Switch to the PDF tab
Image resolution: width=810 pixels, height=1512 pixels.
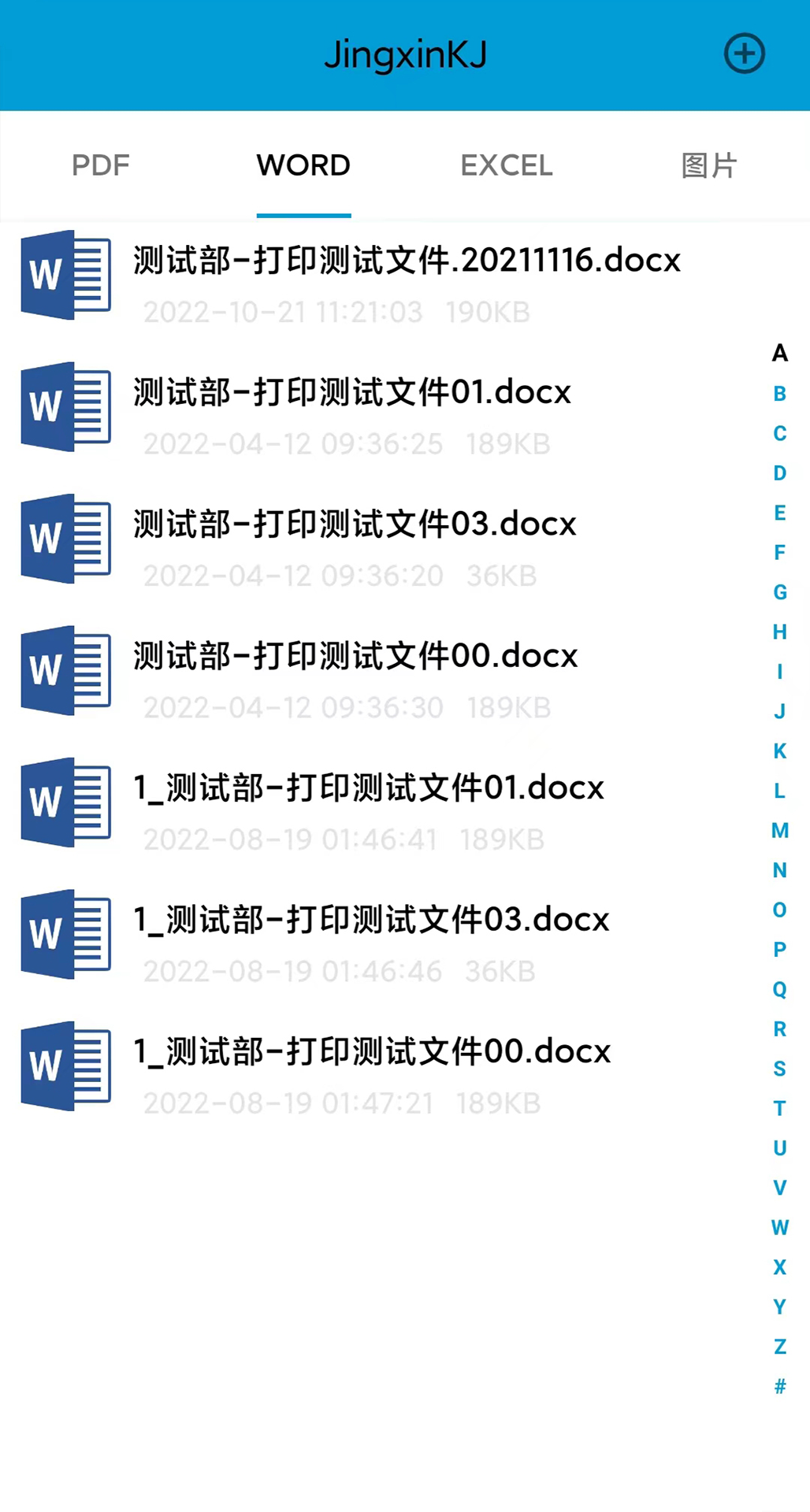tap(101, 165)
